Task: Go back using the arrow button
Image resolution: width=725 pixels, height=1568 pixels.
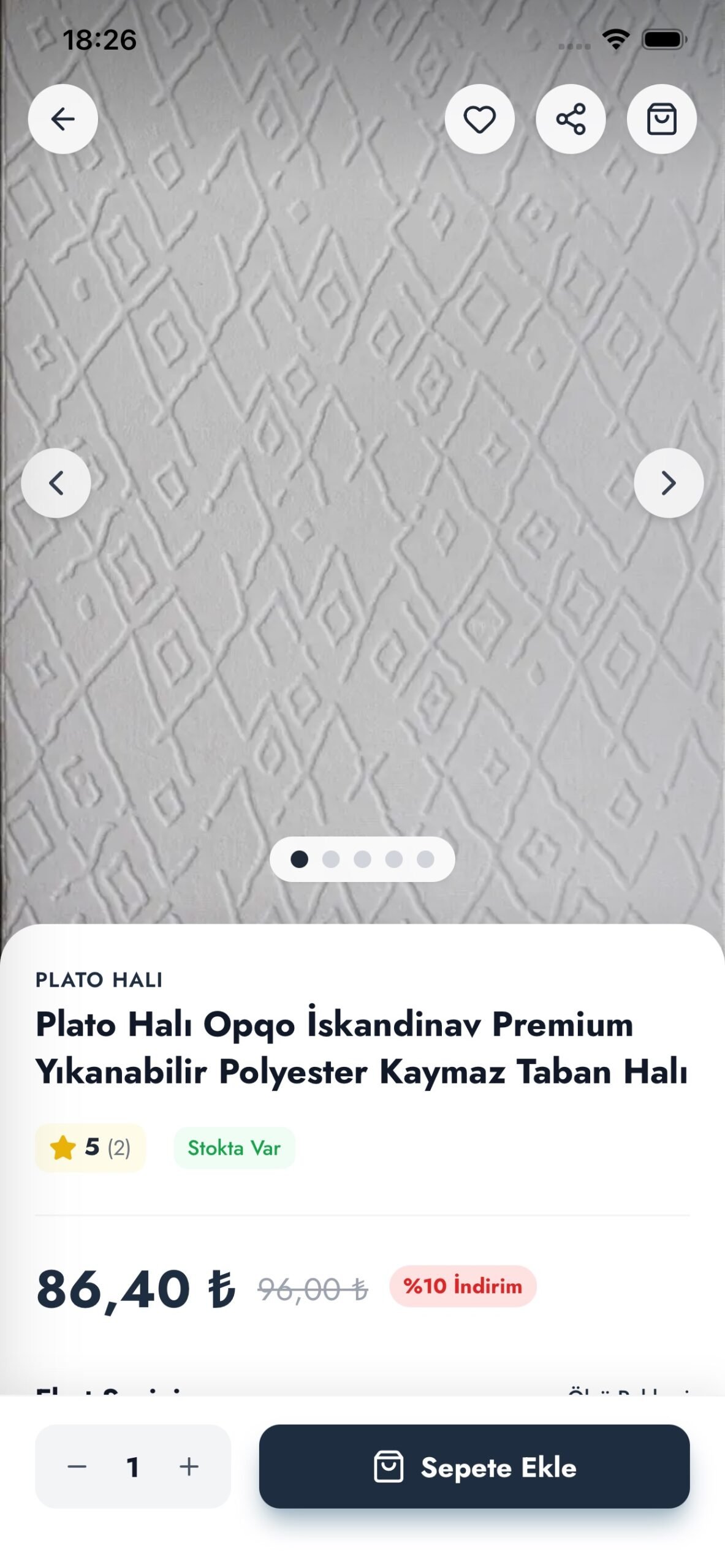Action: (x=63, y=119)
